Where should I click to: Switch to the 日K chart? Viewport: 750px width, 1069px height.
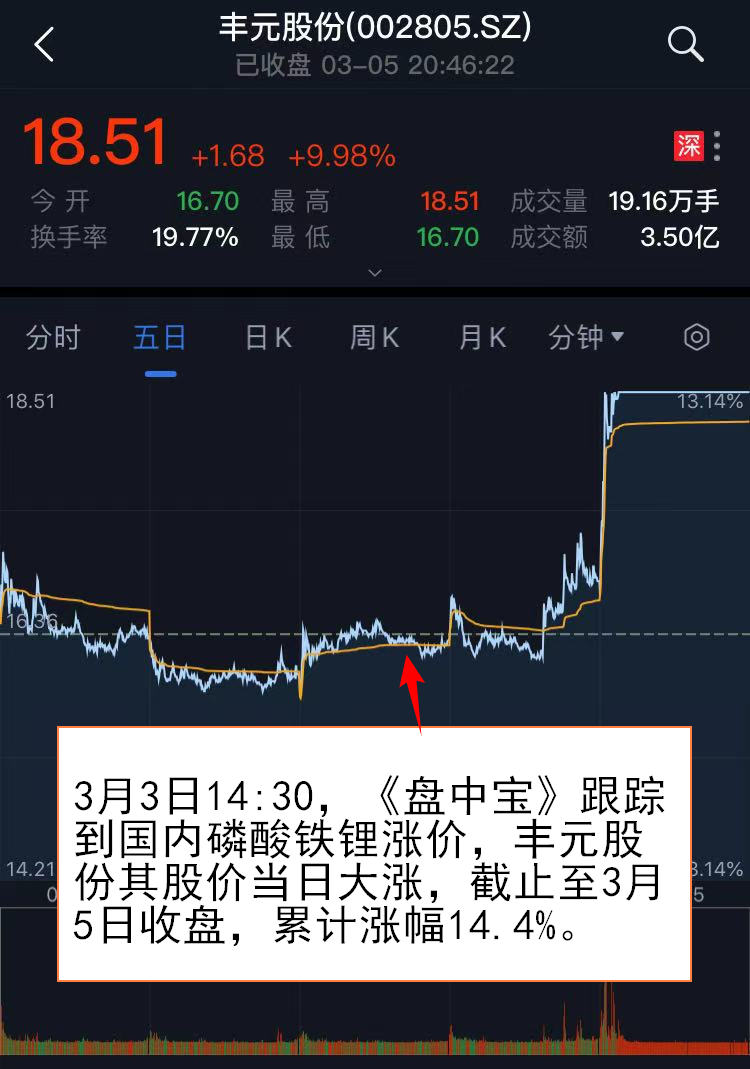tap(268, 338)
